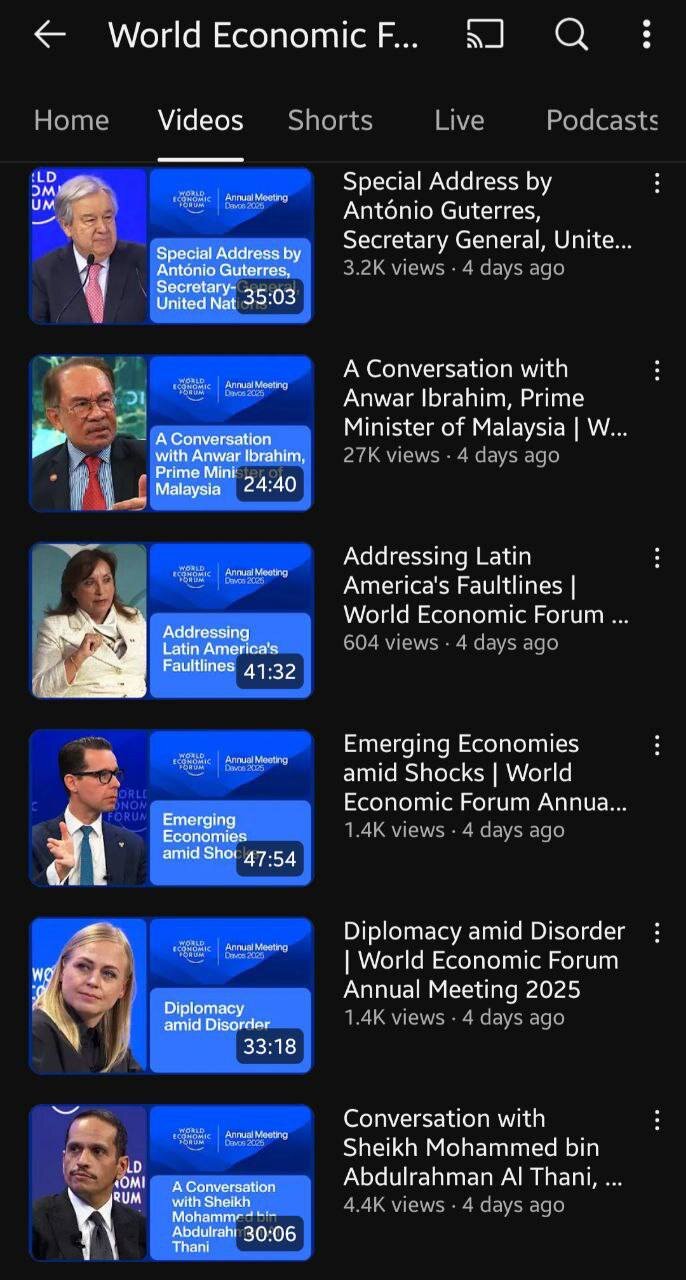Play the Addressing Latin America's Faultlines video
The width and height of the screenshot is (686, 1280).
[x=171, y=621]
